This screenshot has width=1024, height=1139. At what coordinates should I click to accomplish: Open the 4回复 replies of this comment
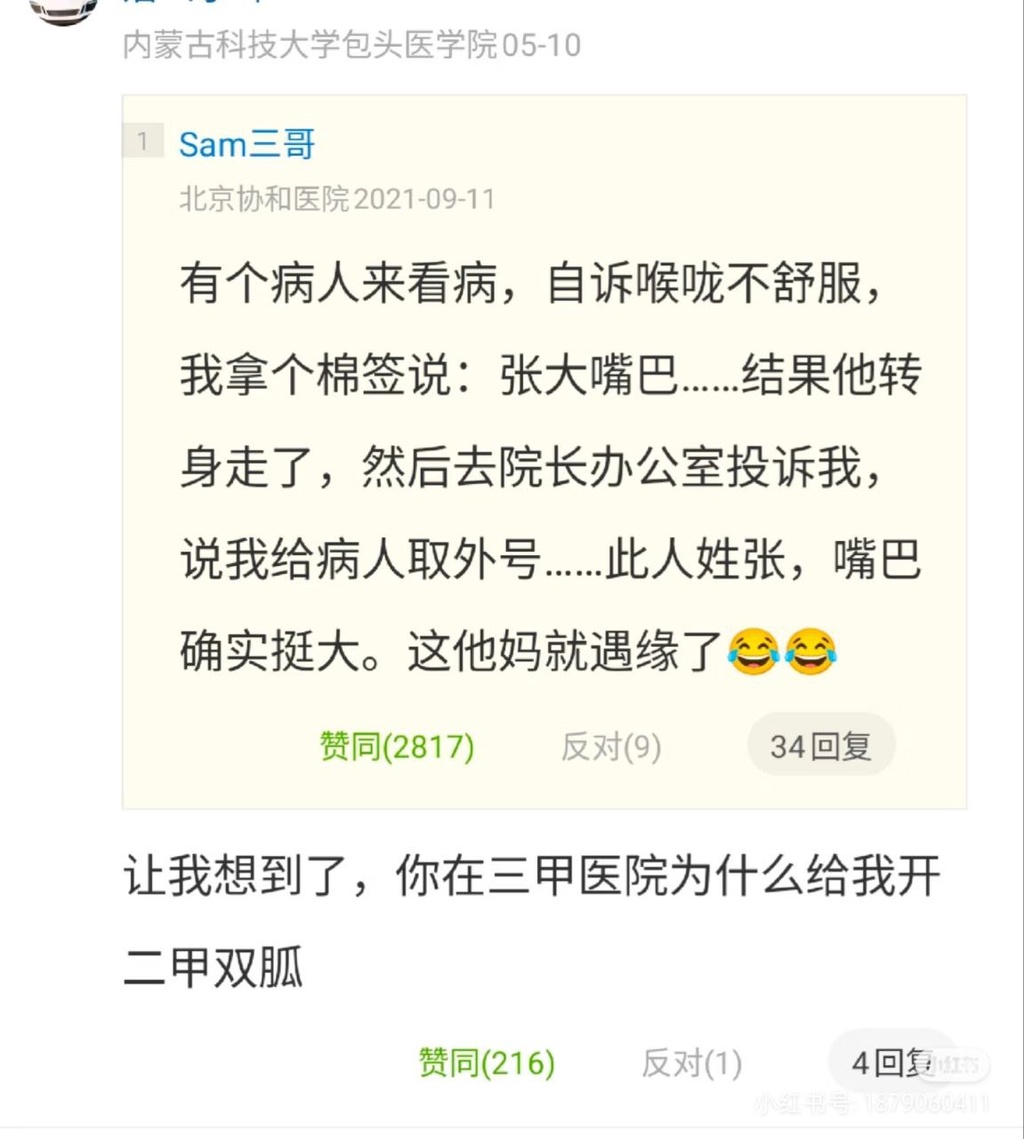[890, 1062]
